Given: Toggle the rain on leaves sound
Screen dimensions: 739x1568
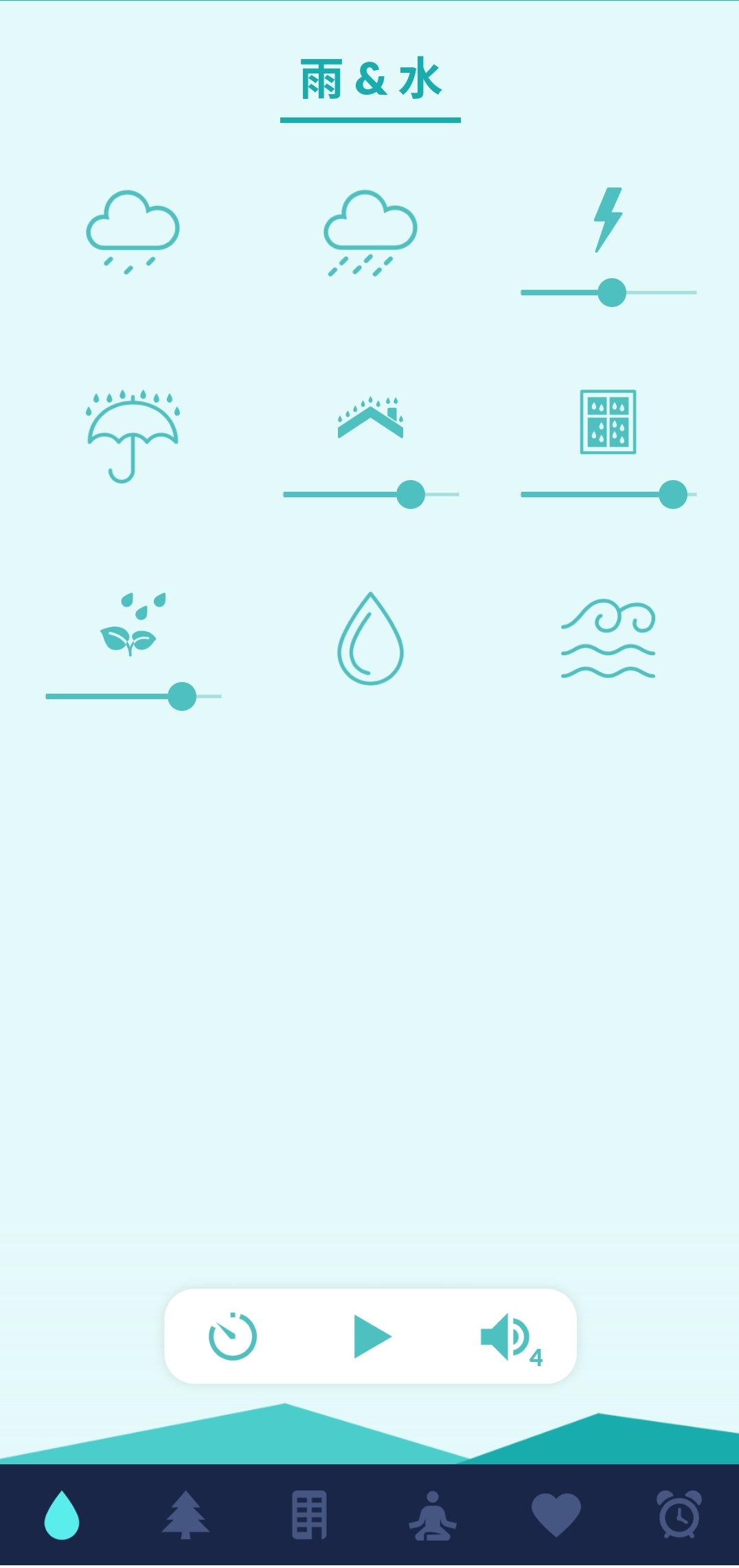Looking at the screenshot, I should coord(130,624).
